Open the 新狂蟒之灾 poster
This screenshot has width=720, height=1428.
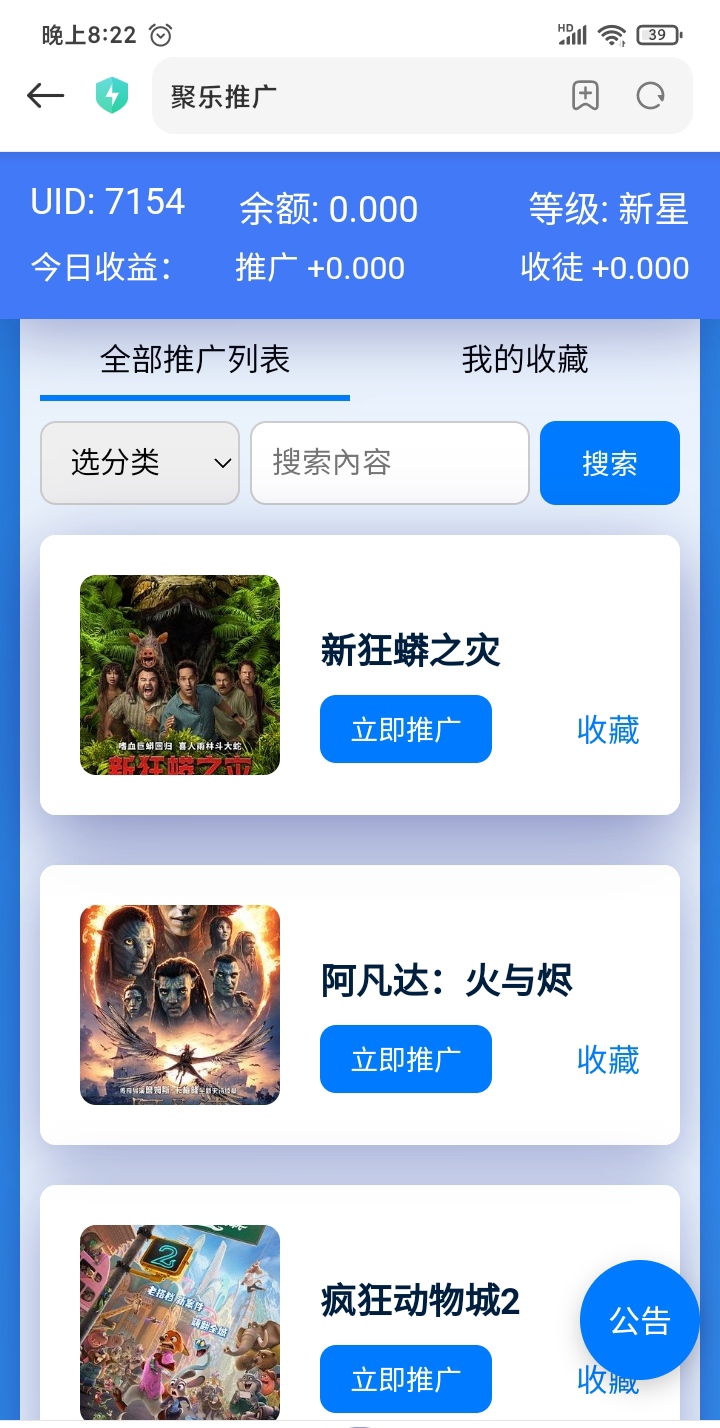(x=180, y=675)
